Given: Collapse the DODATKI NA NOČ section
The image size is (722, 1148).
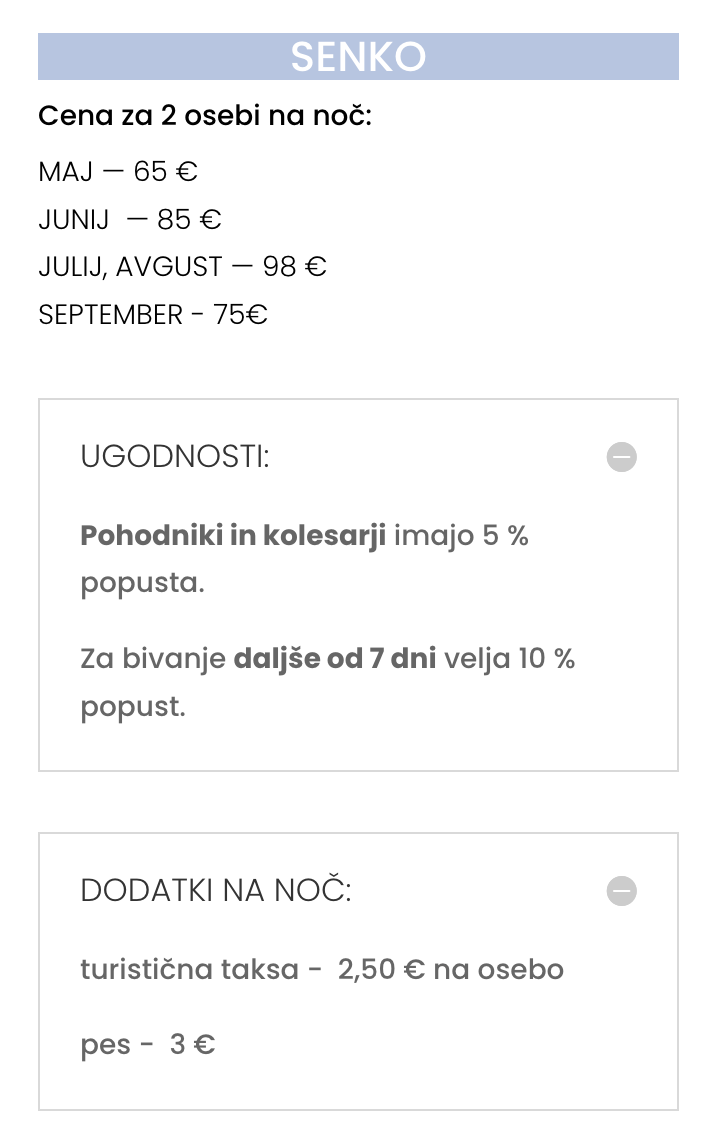Looking at the screenshot, I should tap(621, 890).
